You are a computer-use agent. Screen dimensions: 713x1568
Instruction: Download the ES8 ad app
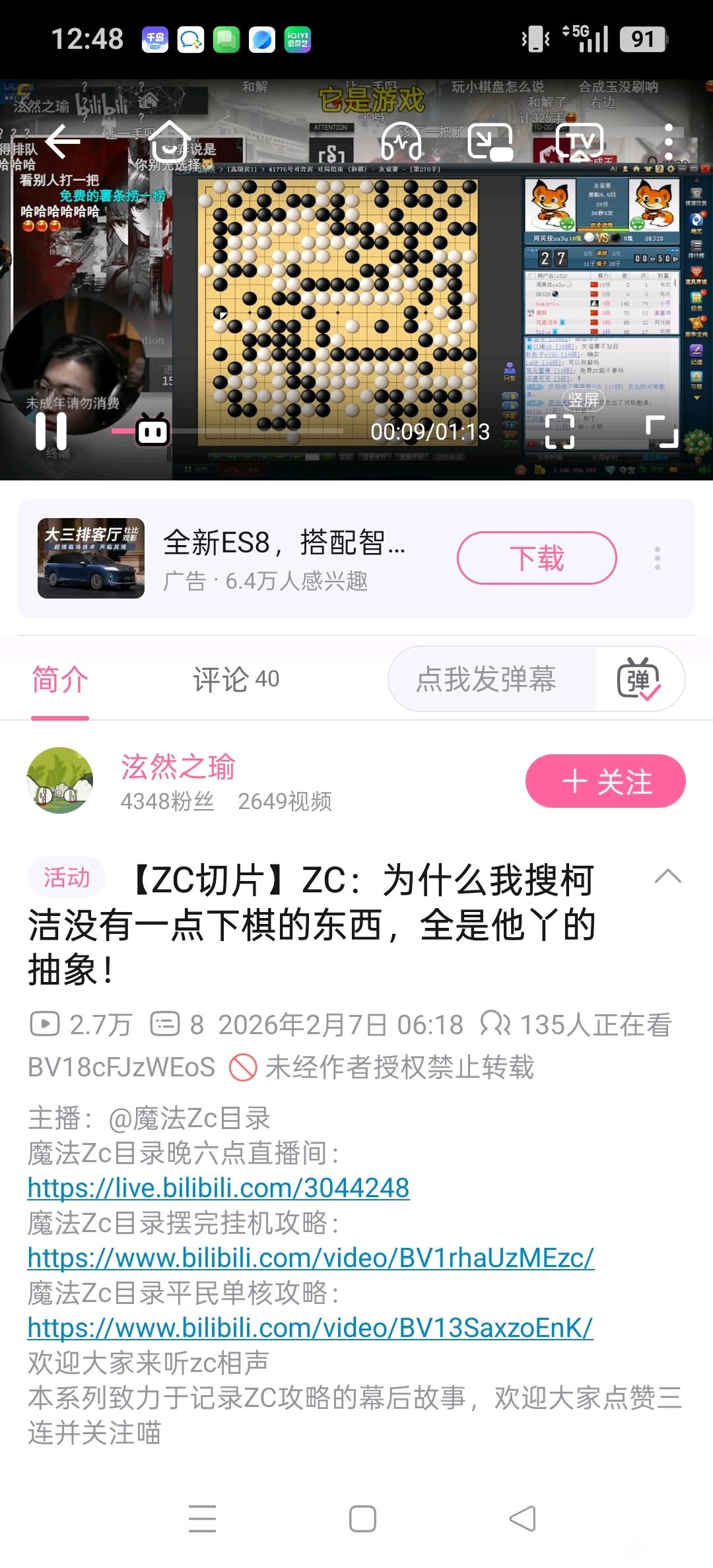click(536, 558)
